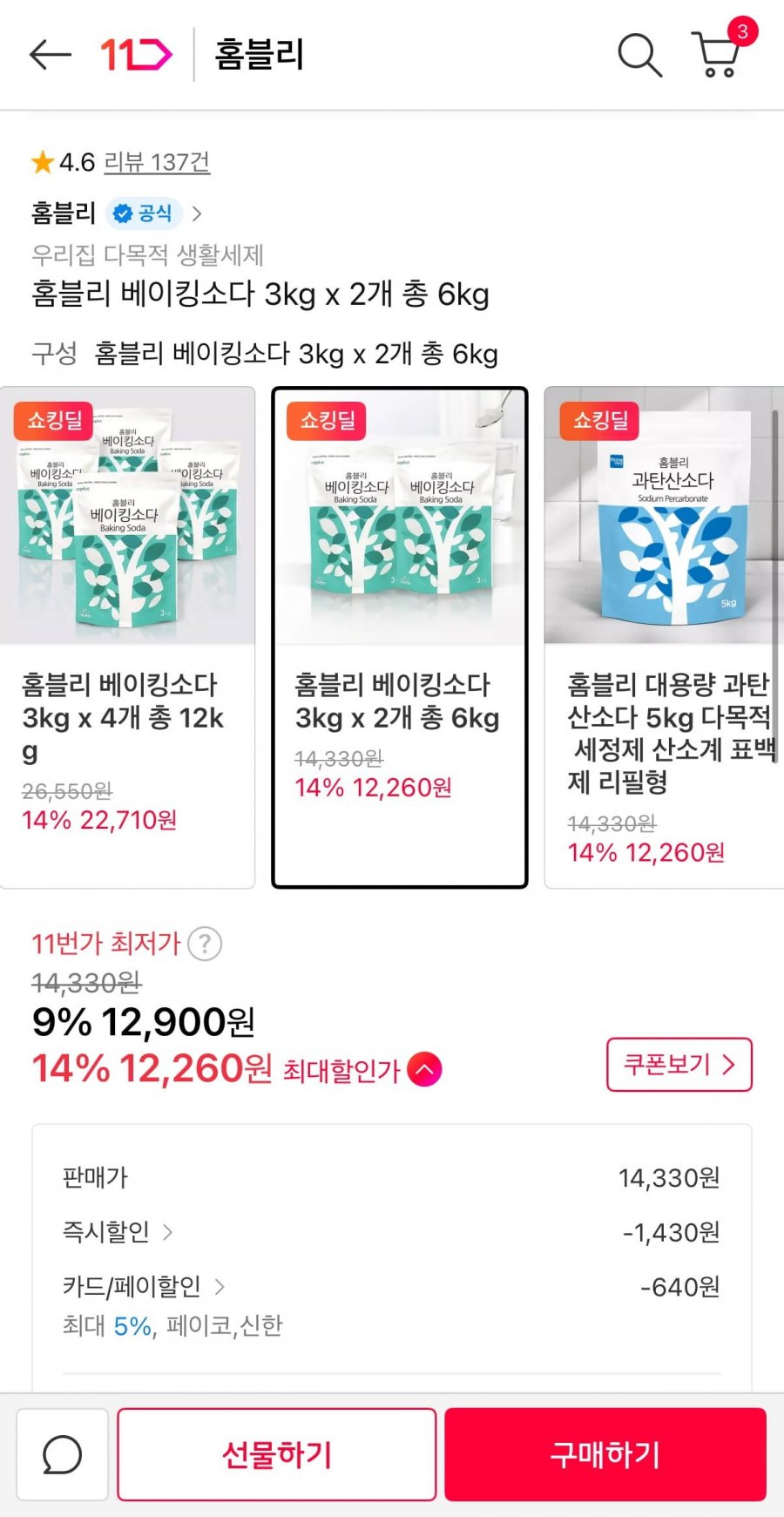The height and width of the screenshot is (1517, 784).
Task: Collapse the 최대할인가 details
Action: point(425,1069)
